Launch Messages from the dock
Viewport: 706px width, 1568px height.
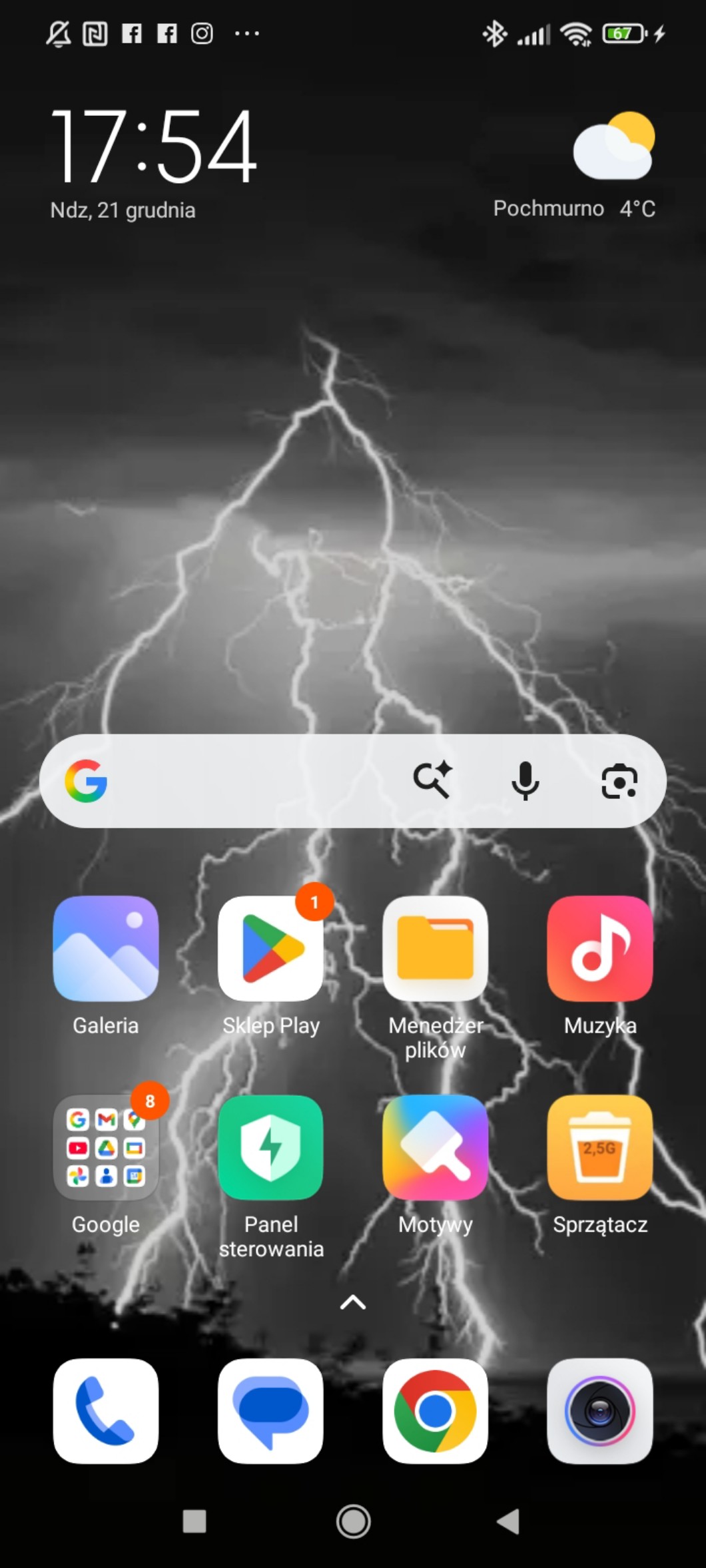pos(270,1411)
